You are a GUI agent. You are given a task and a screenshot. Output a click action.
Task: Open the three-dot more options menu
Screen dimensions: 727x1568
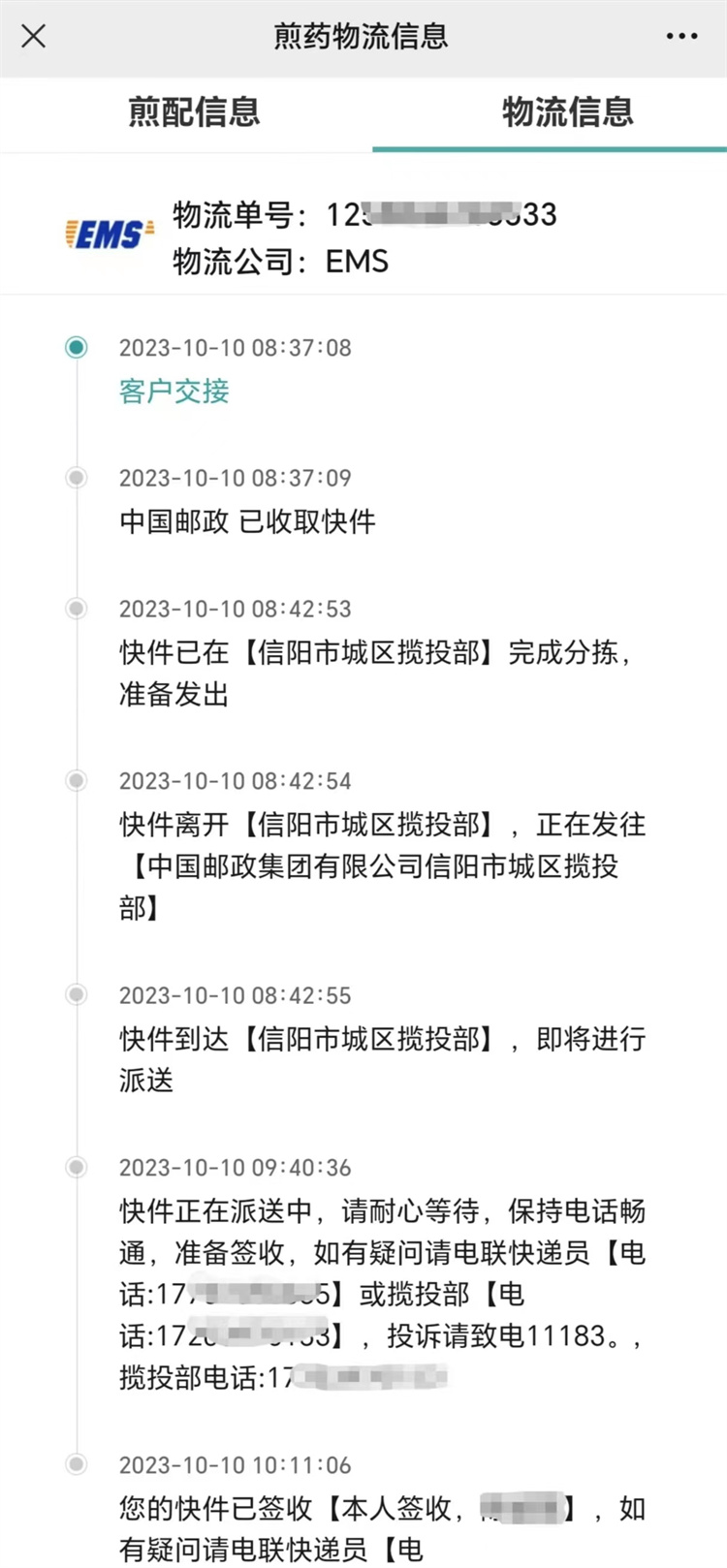click(681, 37)
